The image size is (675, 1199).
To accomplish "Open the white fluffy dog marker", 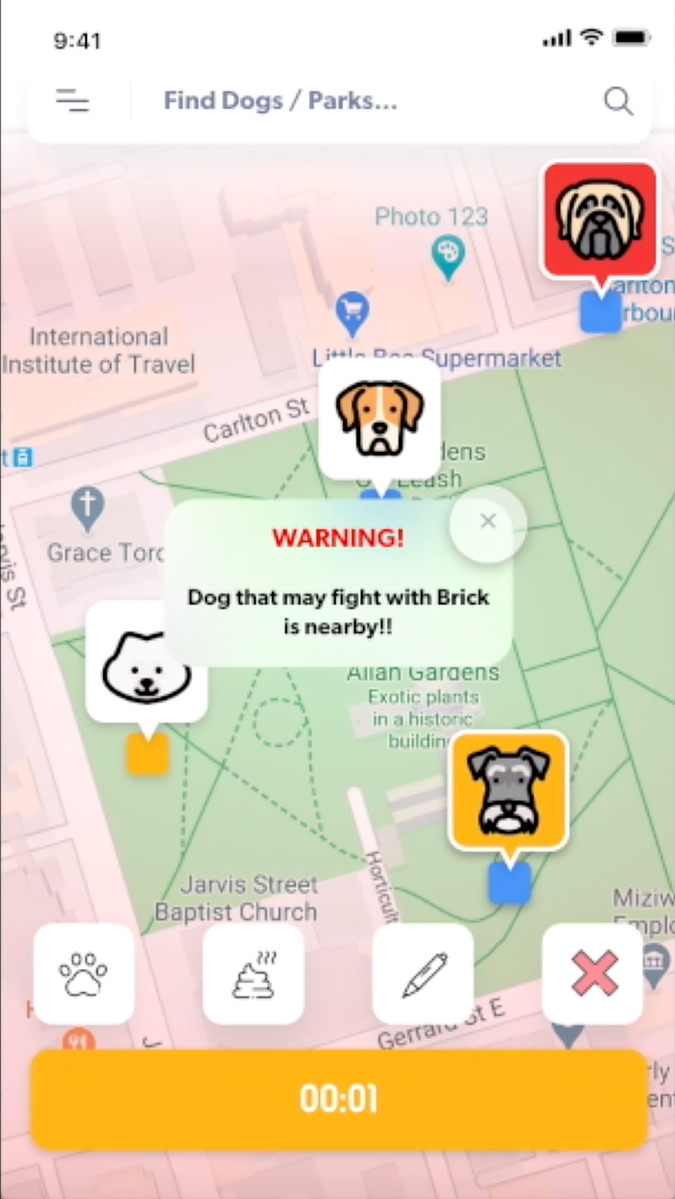I will (146, 664).
